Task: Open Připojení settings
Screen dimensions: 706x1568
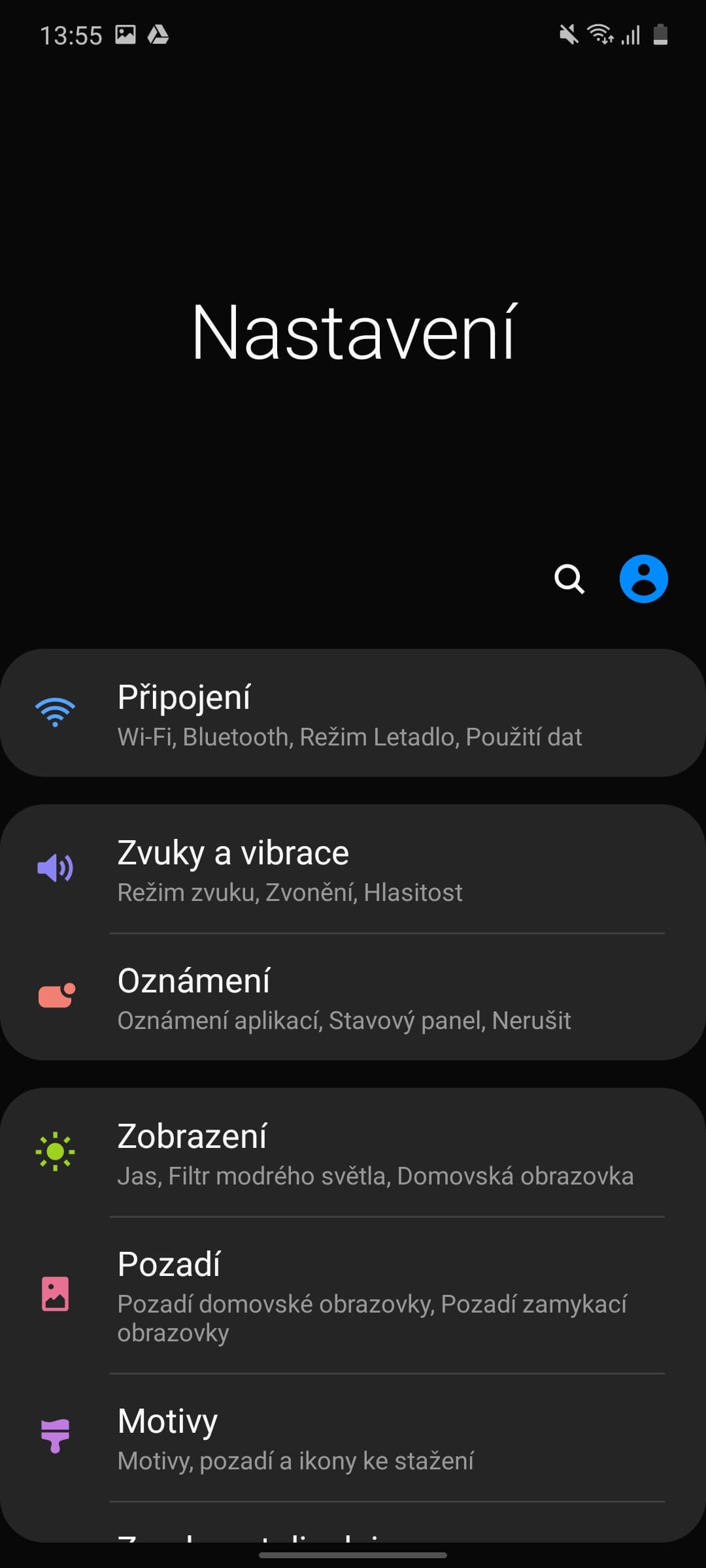Action: click(x=353, y=713)
